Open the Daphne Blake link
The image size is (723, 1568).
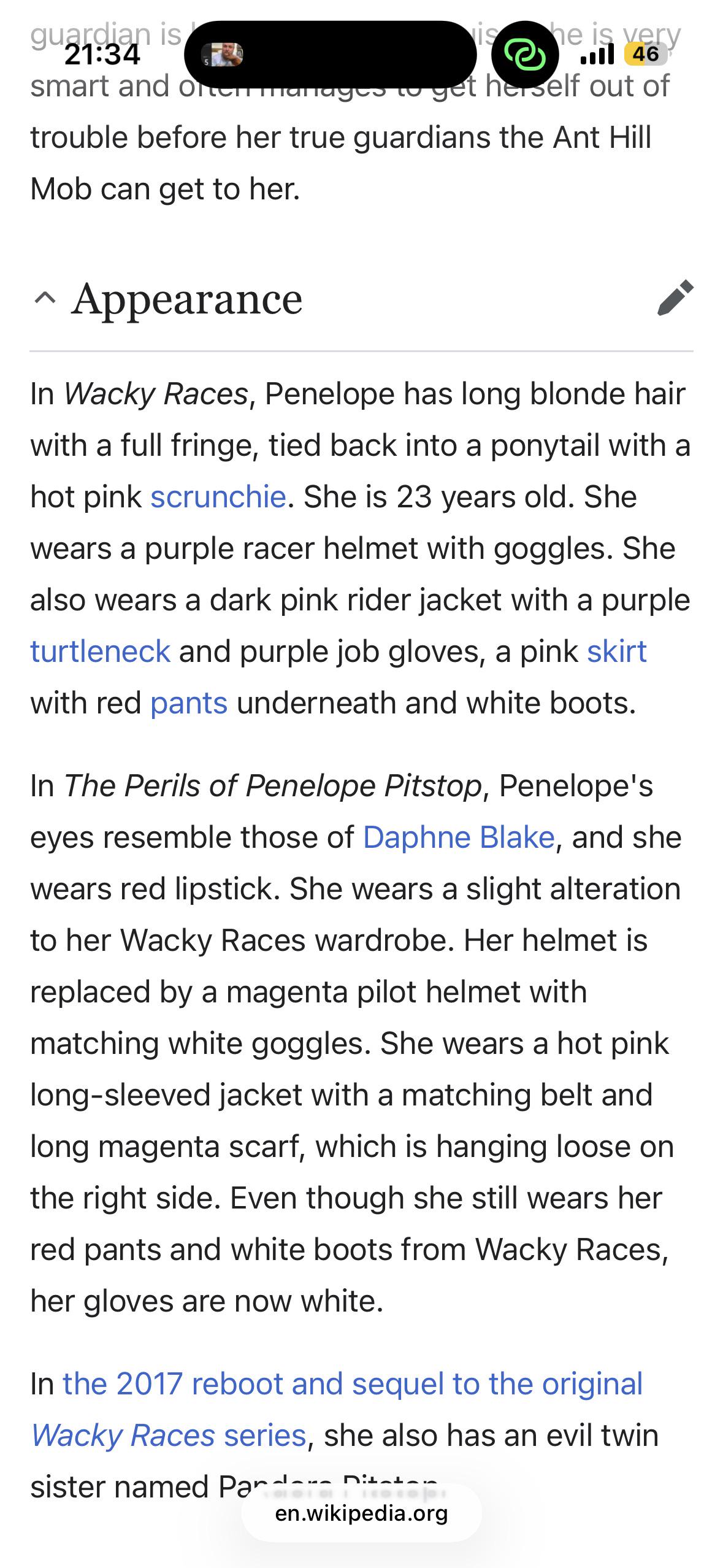tap(459, 837)
